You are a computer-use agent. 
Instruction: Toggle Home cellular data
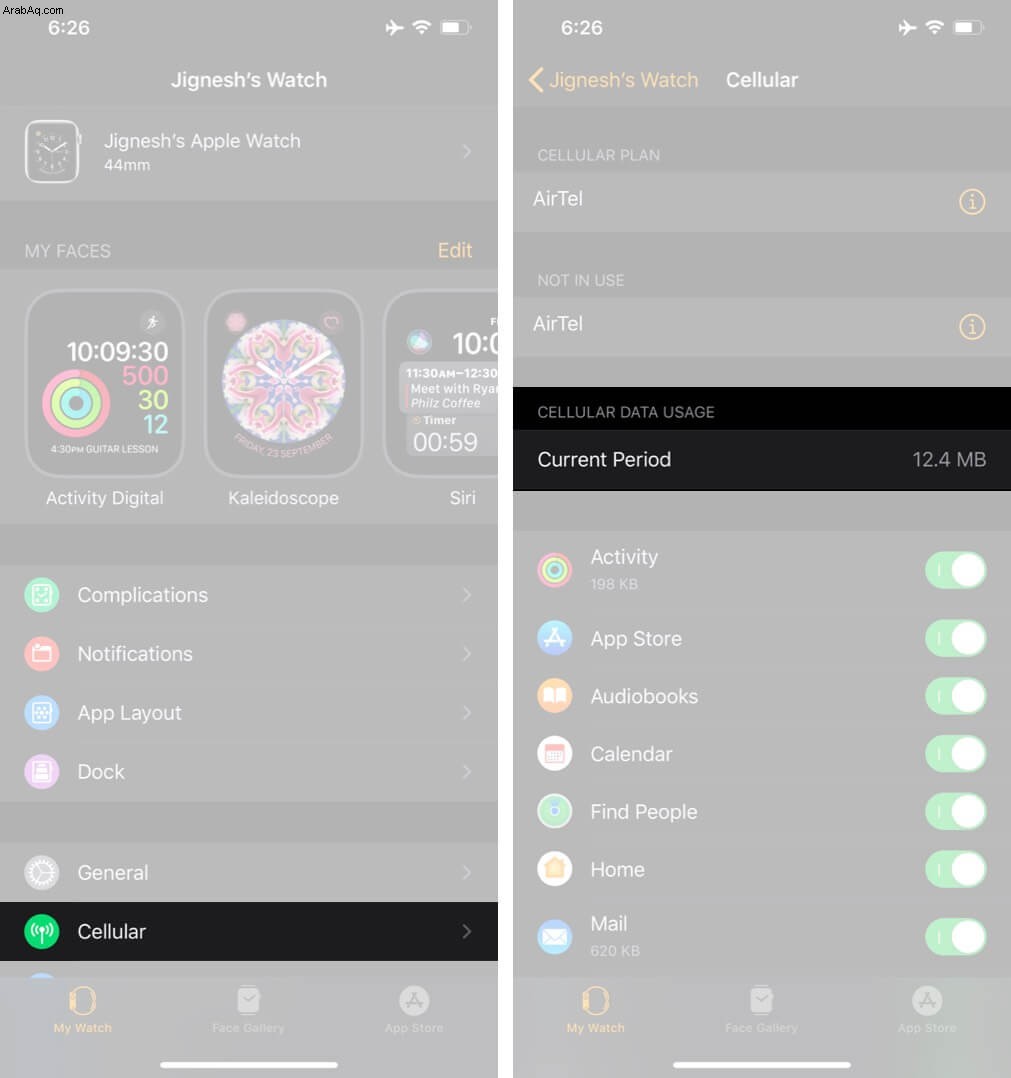(x=955, y=870)
